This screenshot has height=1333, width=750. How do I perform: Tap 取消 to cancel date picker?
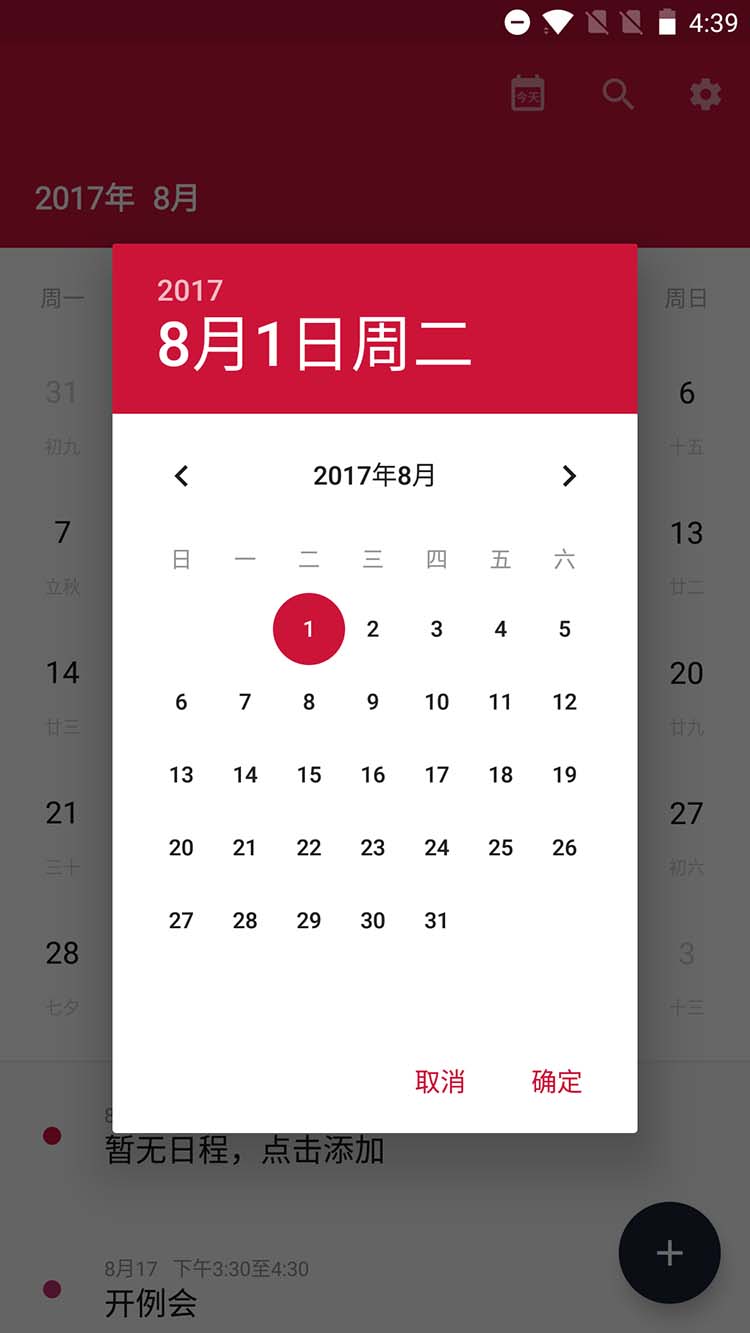(440, 1081)
